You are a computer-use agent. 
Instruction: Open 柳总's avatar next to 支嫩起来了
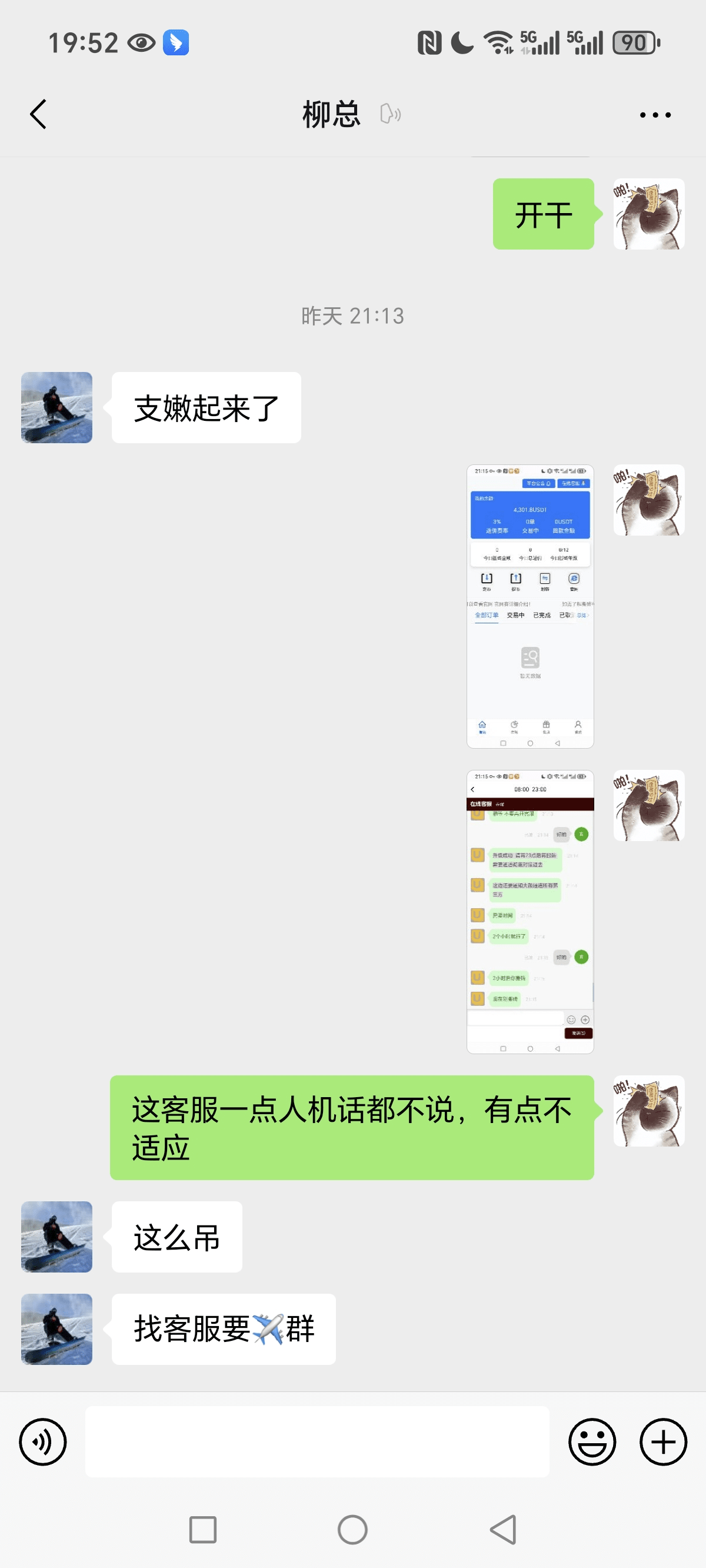click(56, 407)
